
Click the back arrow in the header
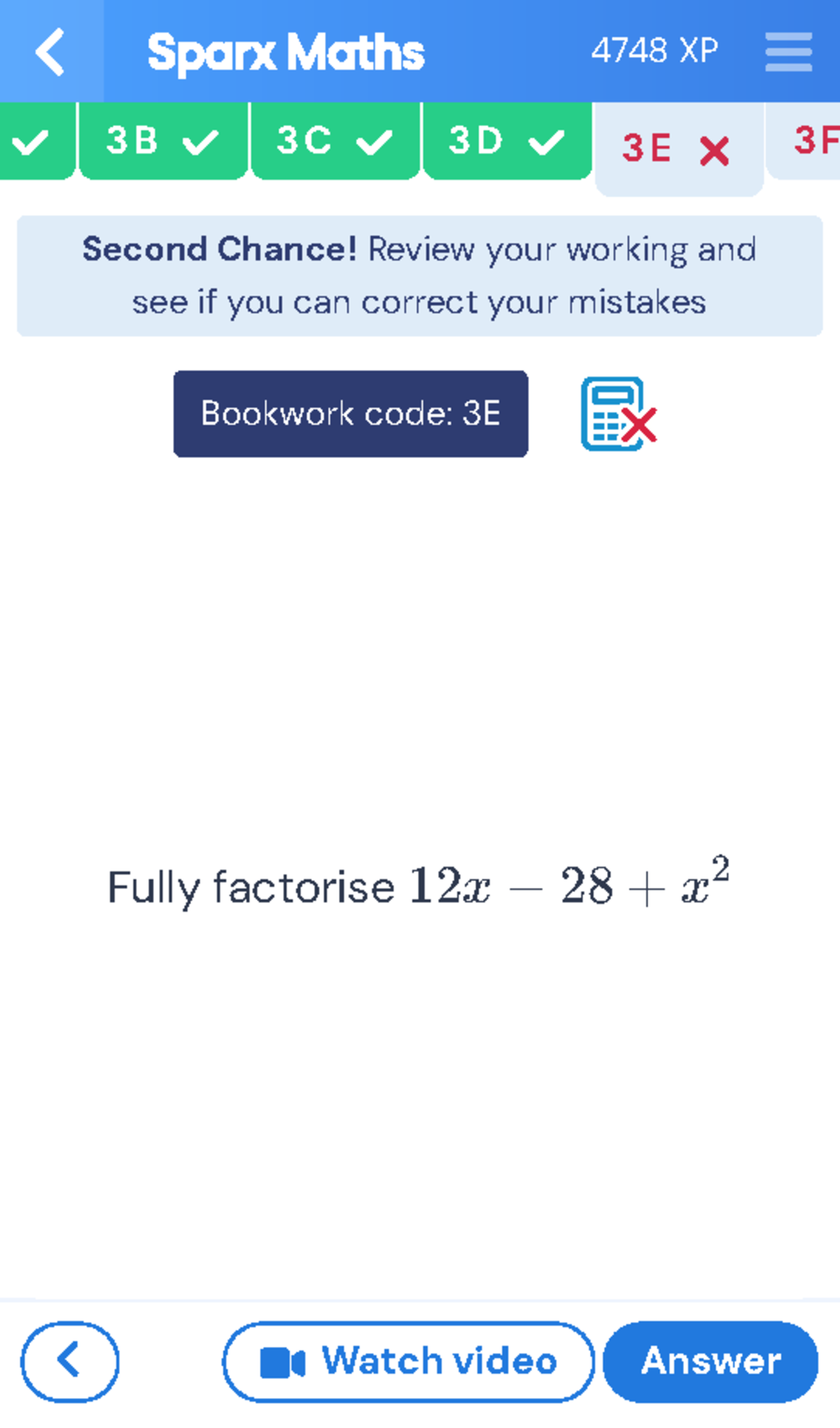point(50,53)
